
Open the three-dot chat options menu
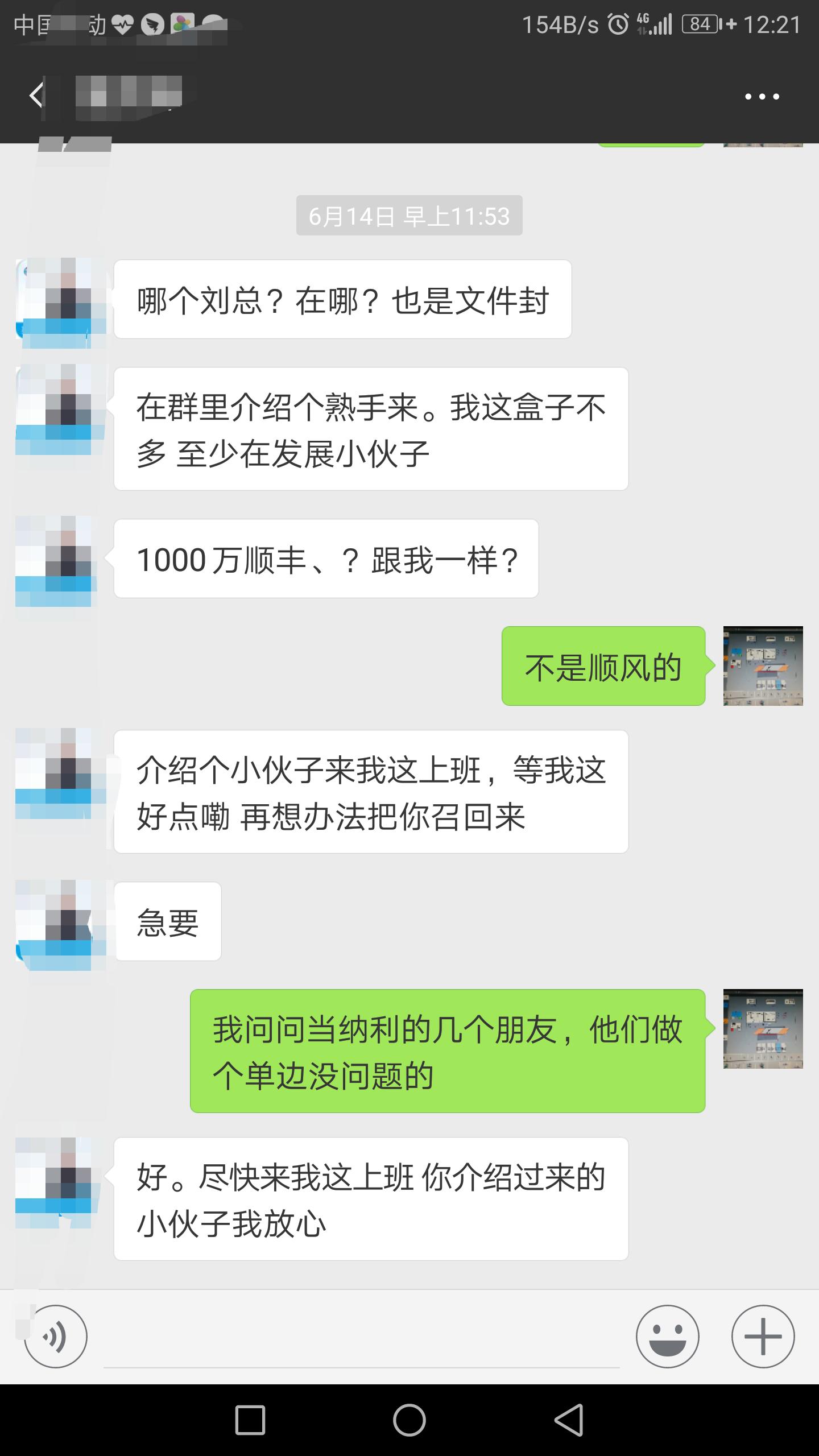[x=762, y=97]
